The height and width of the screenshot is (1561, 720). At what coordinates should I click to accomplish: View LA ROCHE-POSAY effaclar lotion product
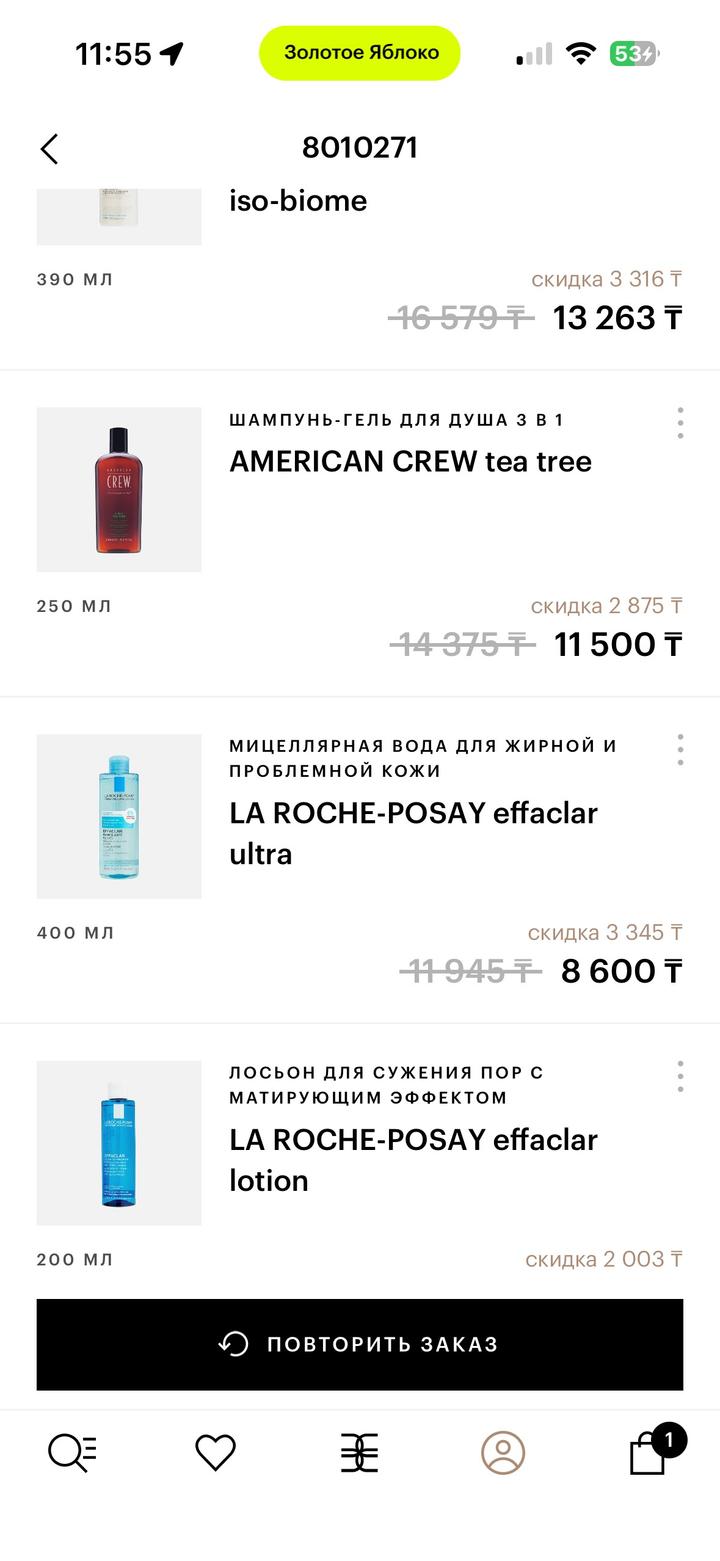412,1159
